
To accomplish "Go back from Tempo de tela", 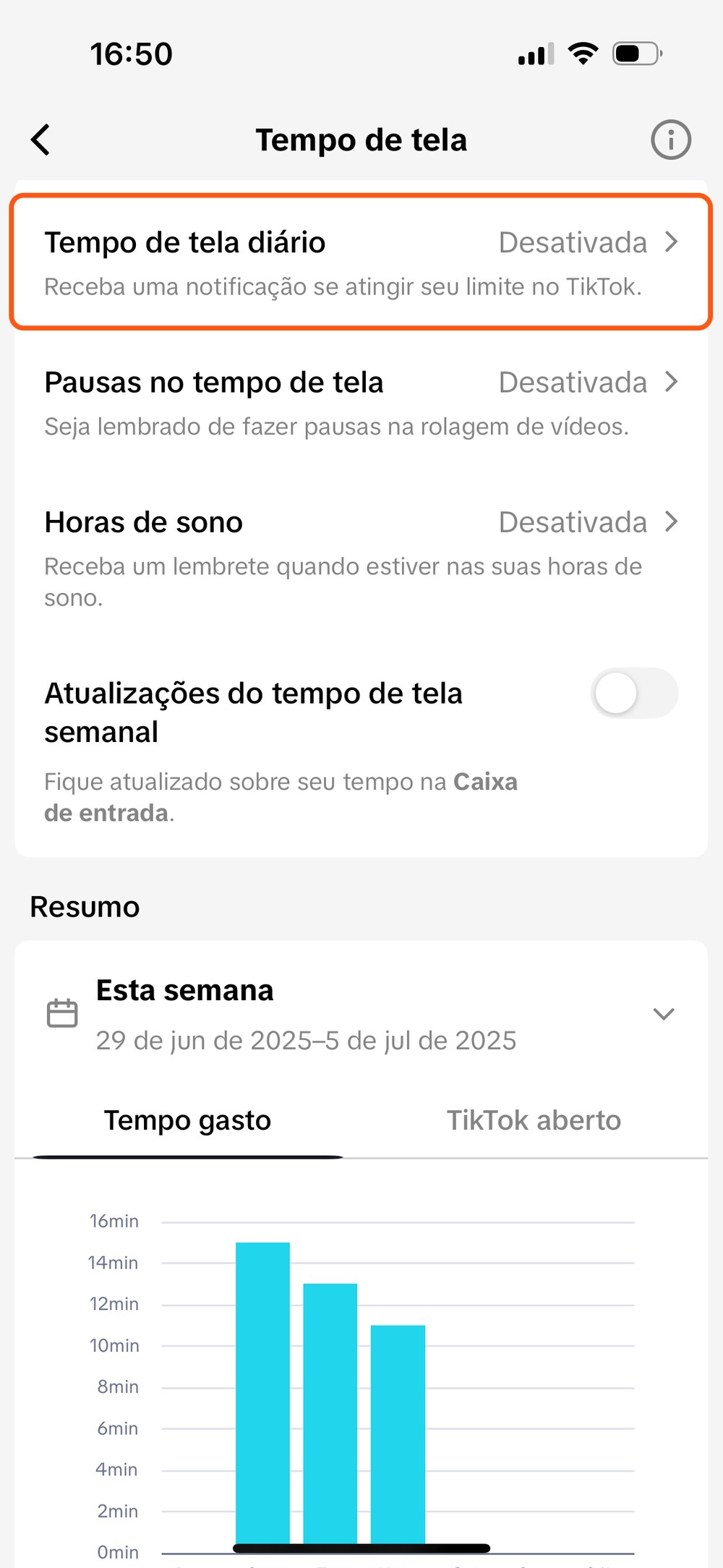I will pyautogui.click(x=41, y=140).
